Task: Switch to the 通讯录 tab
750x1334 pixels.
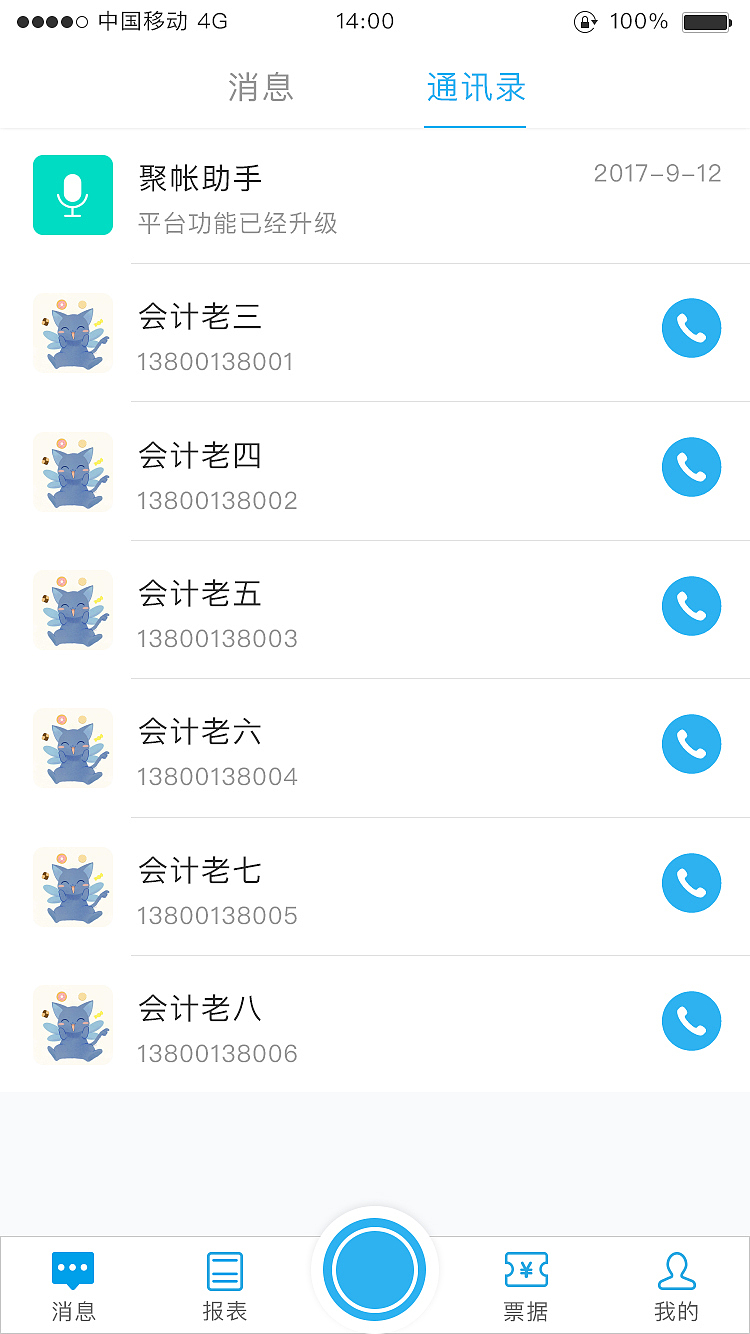Action: coord(475,88)
